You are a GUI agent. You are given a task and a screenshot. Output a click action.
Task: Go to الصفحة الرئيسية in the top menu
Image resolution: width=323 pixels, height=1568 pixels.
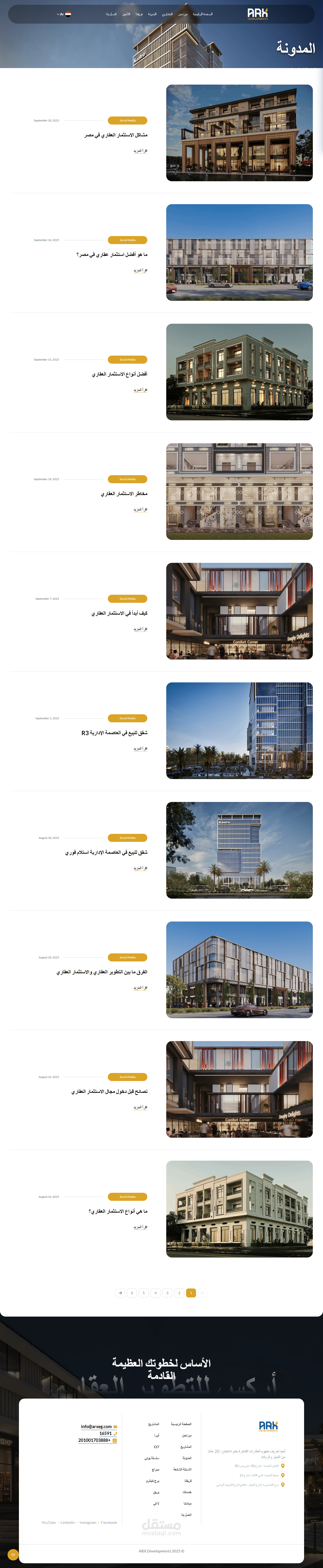(x=202, y=13)
